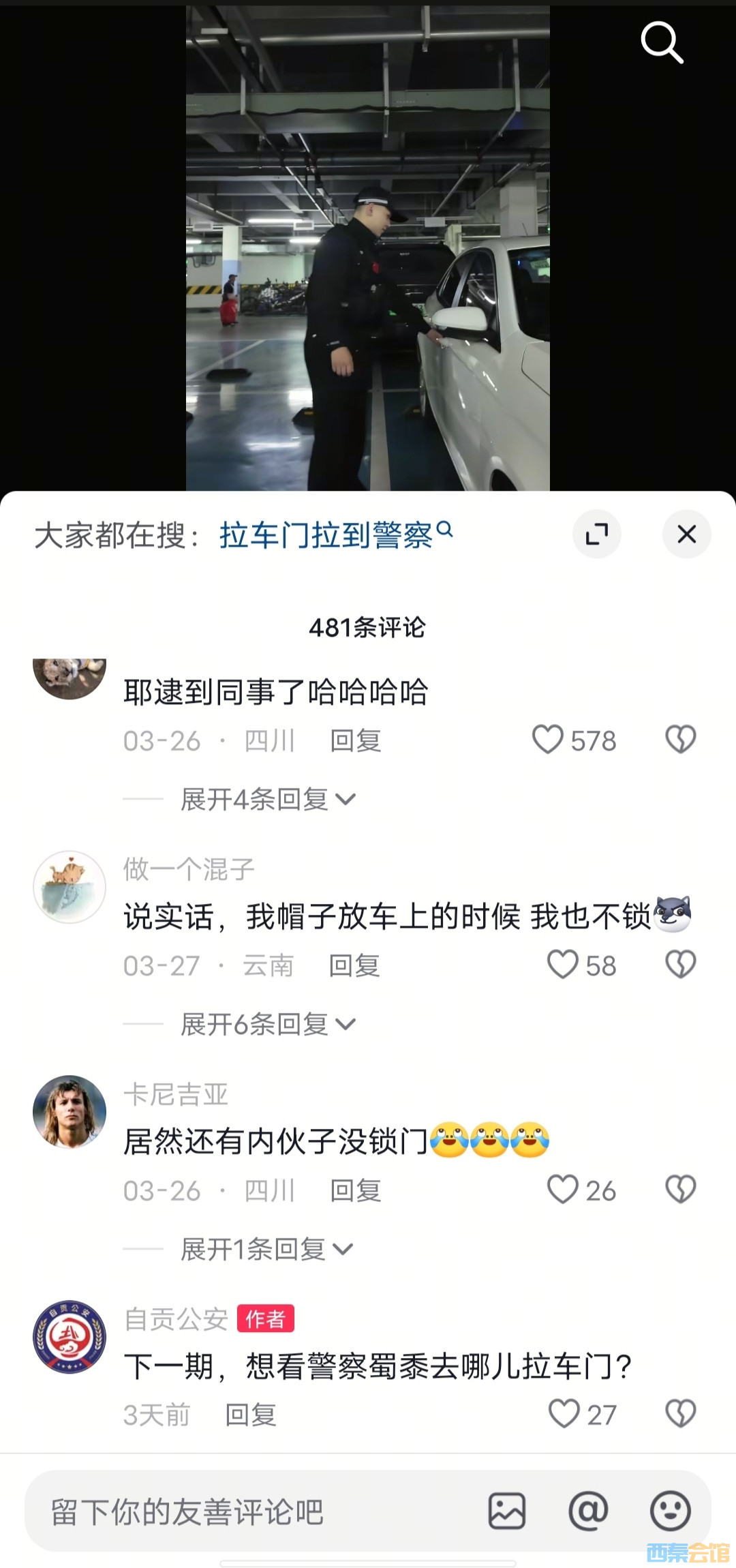Like 自贡公安's author comment

564,1414
